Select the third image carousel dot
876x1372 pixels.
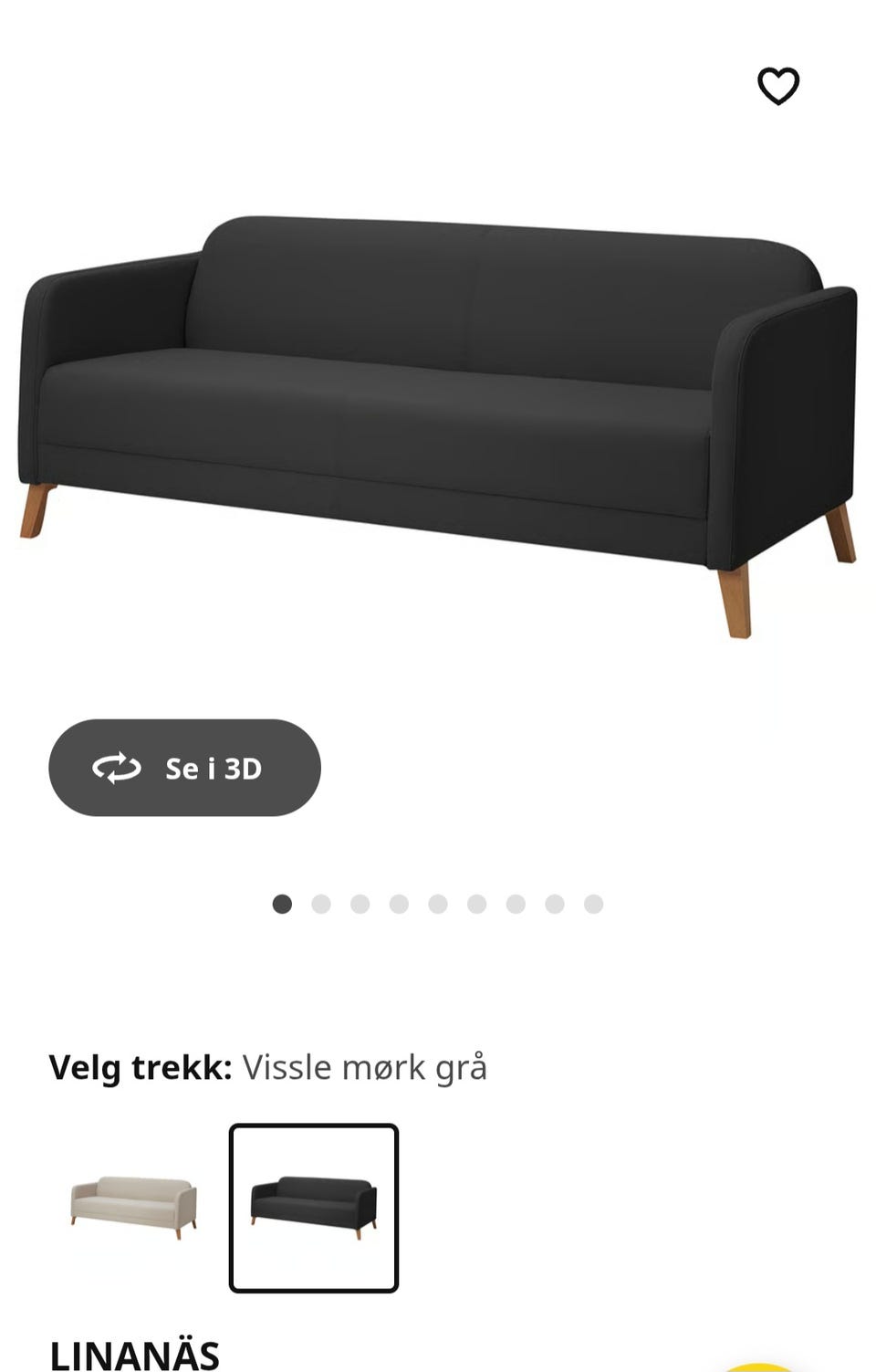pos(360,904)
